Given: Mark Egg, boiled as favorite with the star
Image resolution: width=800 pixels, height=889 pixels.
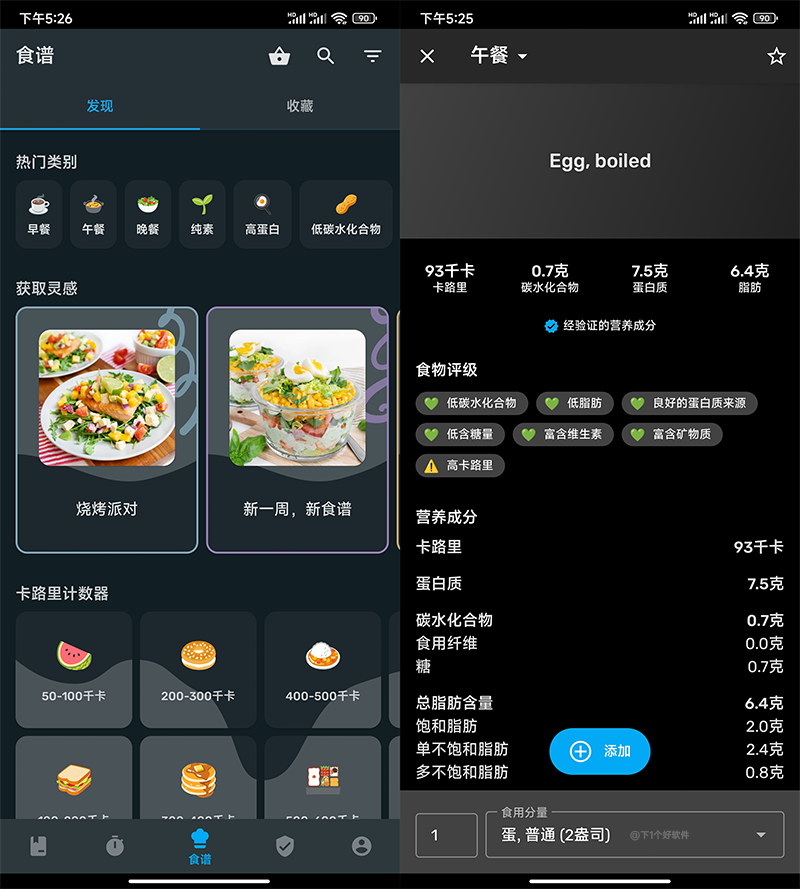Looking at the screenshot, I should tap(776, 57).
